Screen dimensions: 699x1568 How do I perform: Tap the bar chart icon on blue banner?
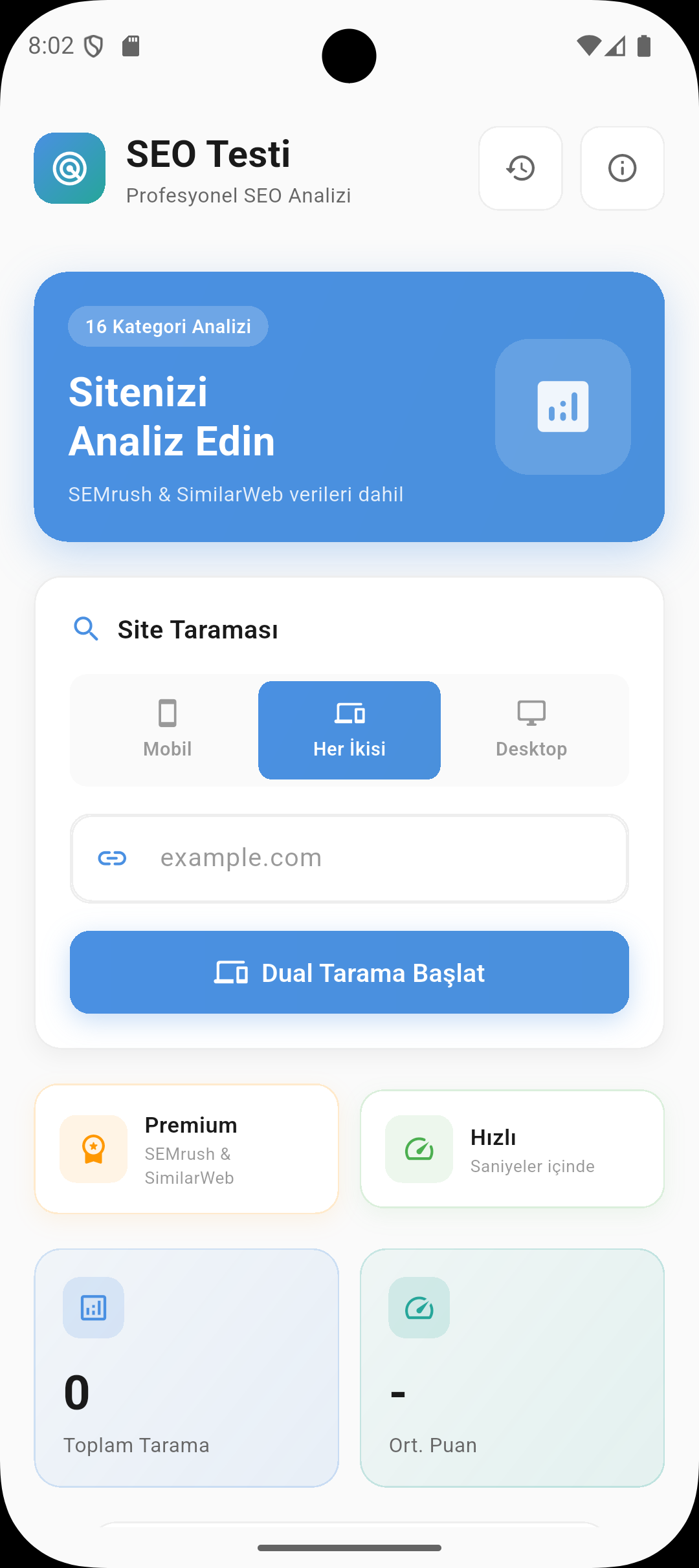coord(562,406)
